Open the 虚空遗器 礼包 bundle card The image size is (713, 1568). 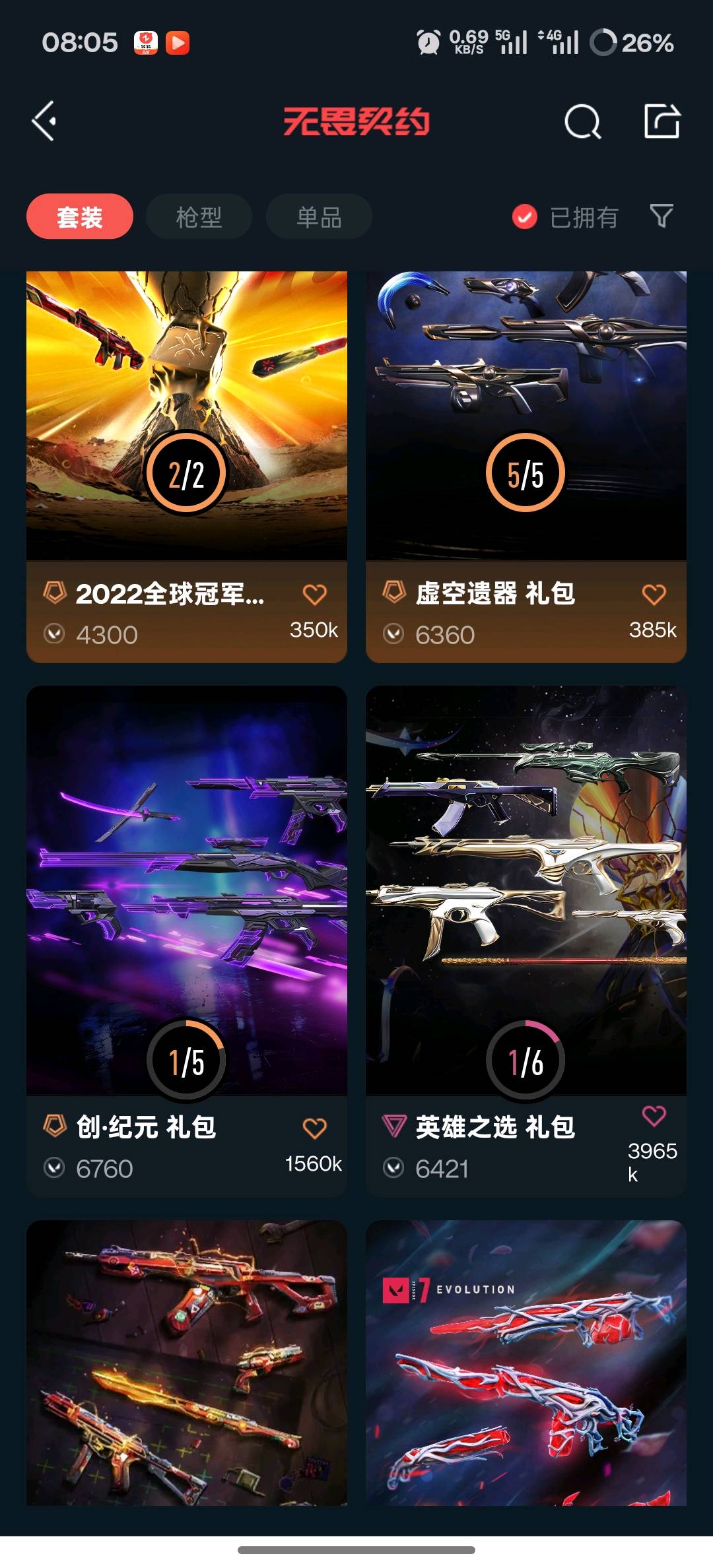click(x=526, y=416)
